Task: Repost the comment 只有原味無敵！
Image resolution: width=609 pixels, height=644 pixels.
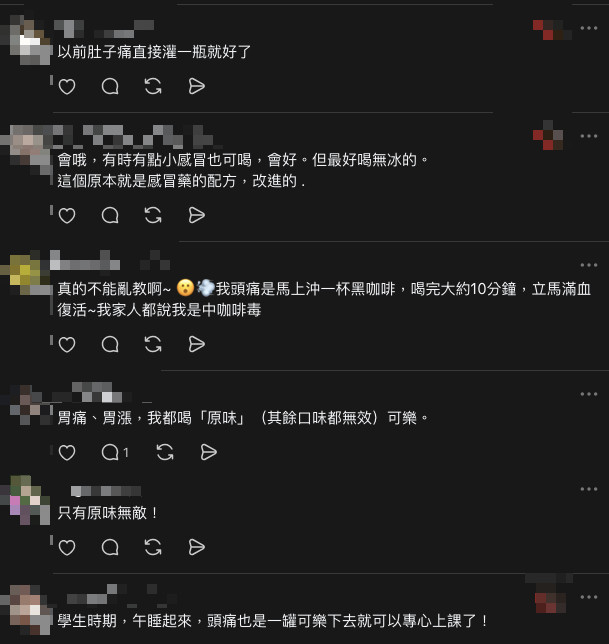Action: (x=153, y=547)
